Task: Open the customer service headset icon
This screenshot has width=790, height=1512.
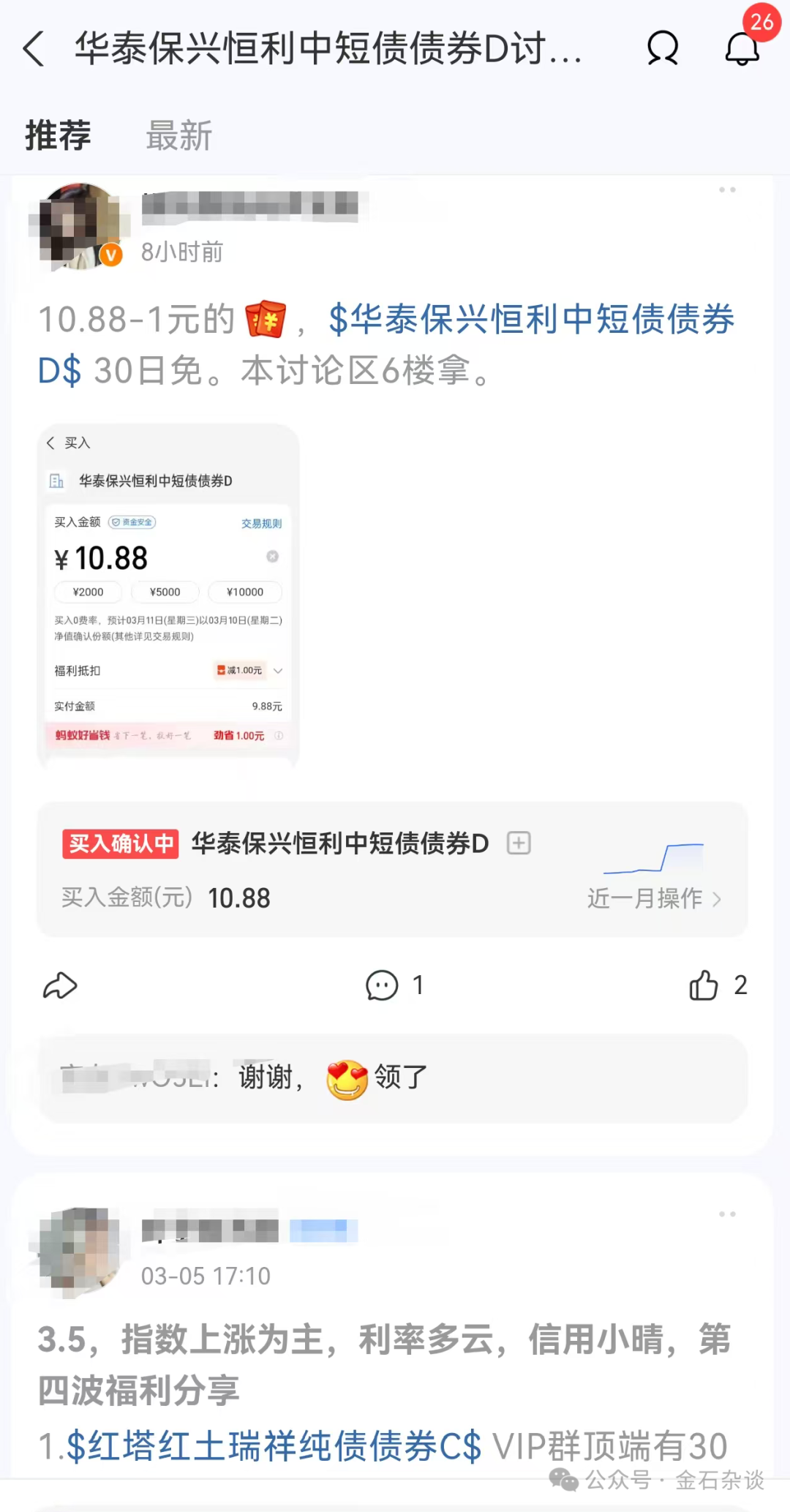Action: pyautogui.click(x=663, y=49)
